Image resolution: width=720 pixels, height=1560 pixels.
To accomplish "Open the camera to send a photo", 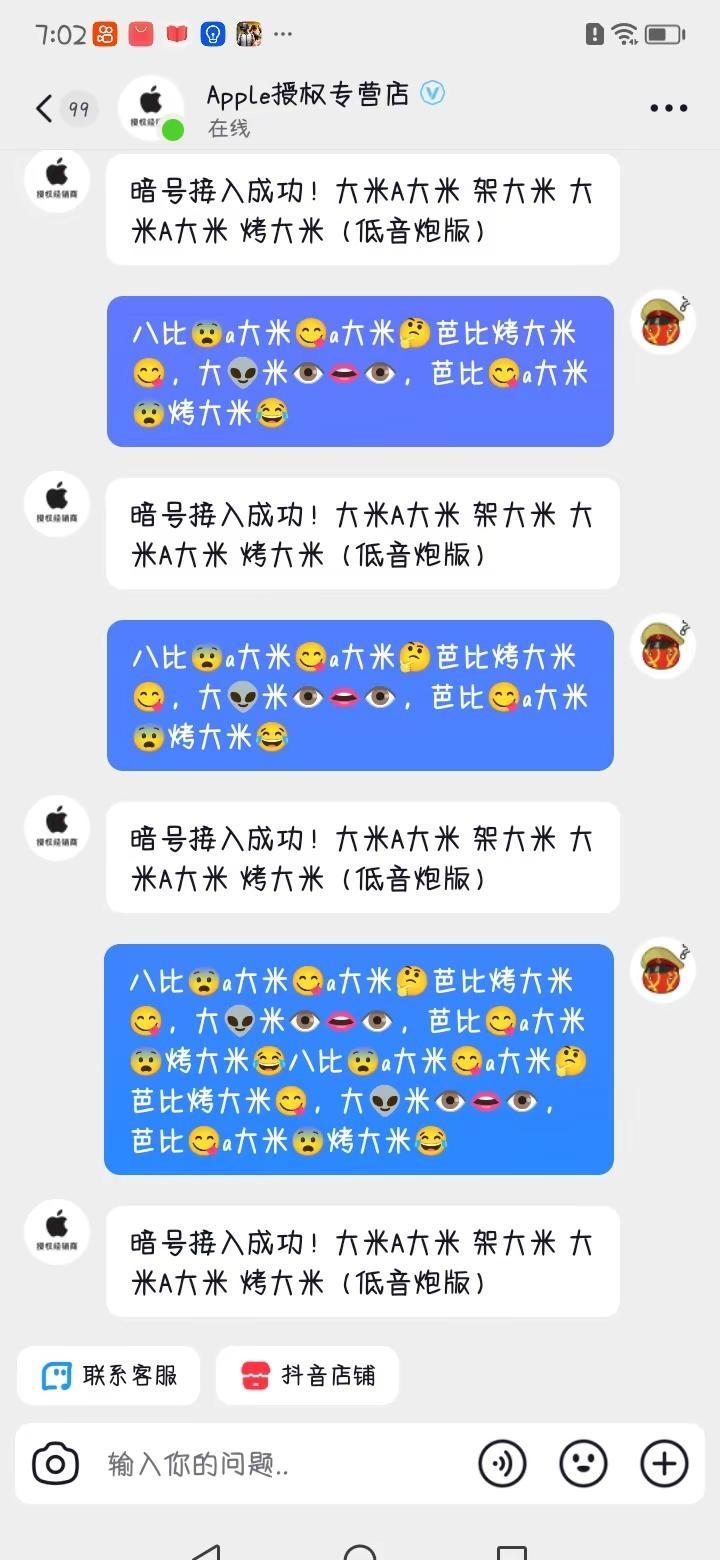I will click(55, 1463).
